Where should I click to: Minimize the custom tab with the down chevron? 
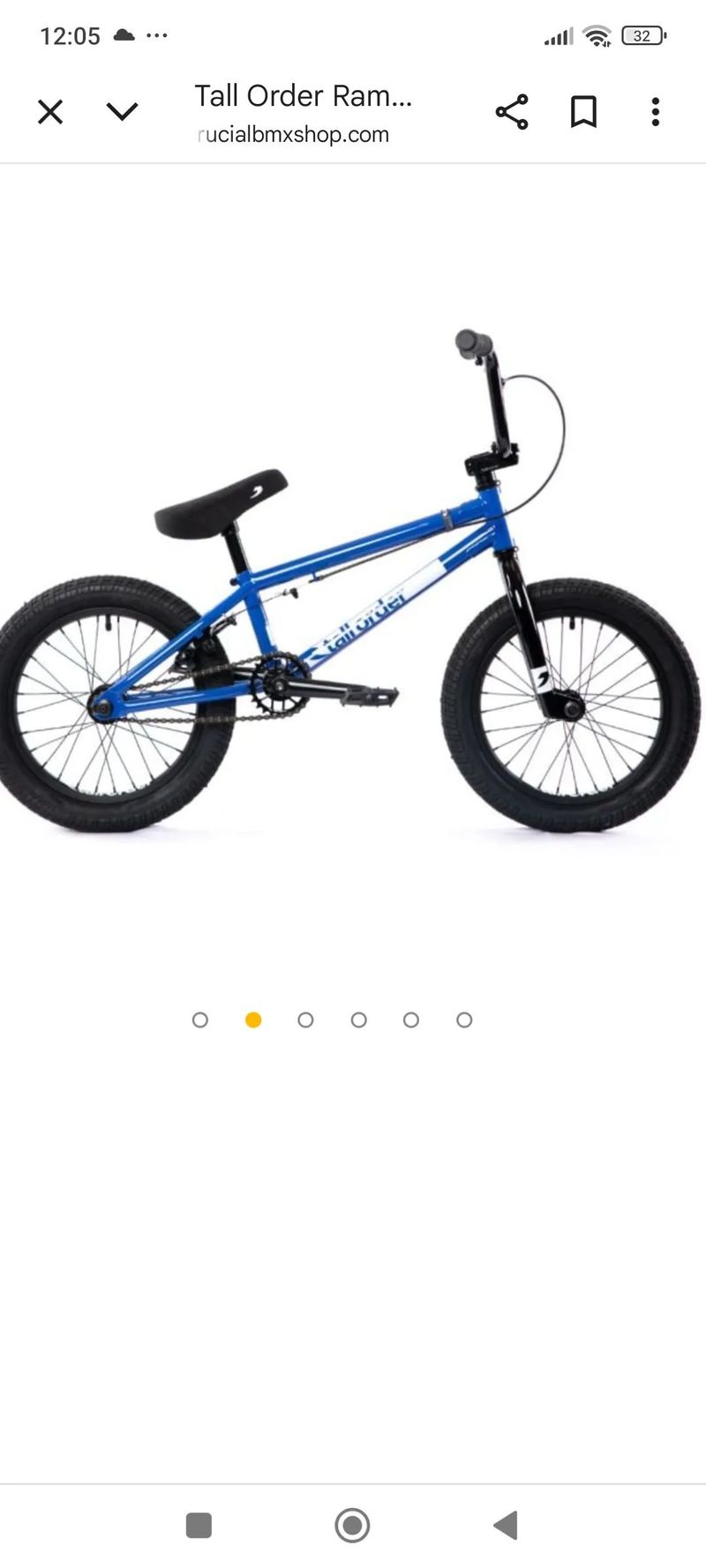point(122,112)
